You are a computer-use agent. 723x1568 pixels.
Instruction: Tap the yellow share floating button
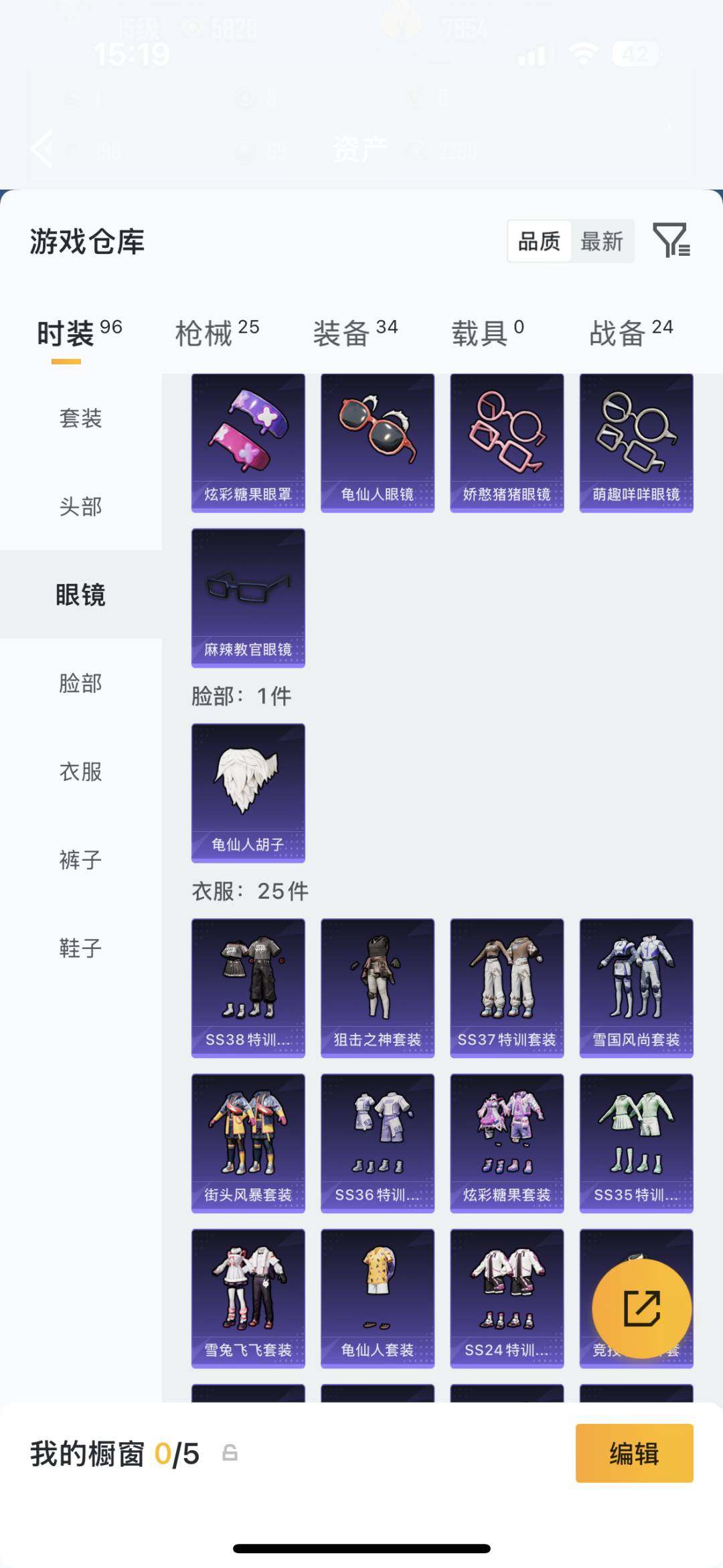641,1308
